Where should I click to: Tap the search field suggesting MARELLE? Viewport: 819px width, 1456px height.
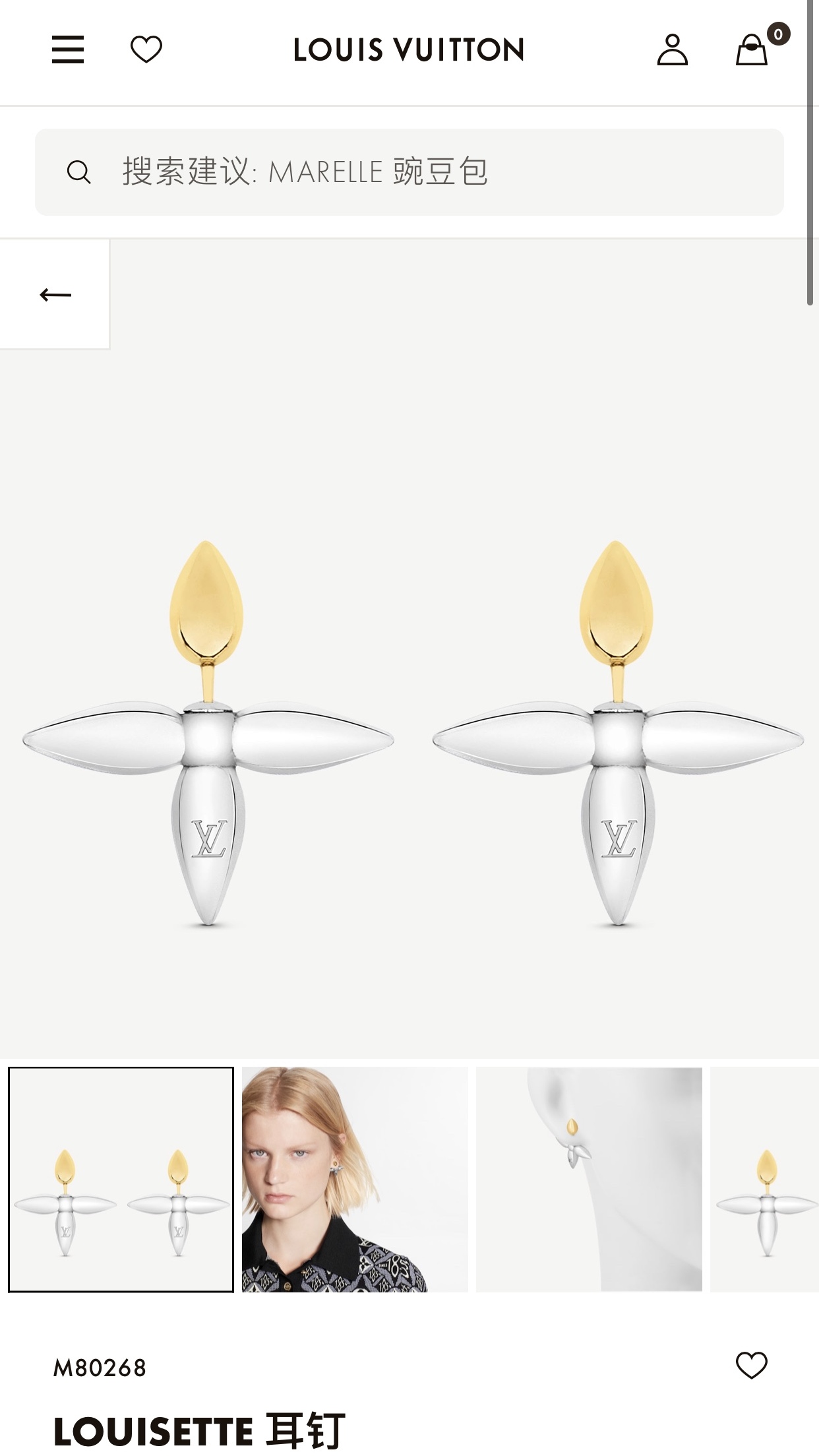409,172
